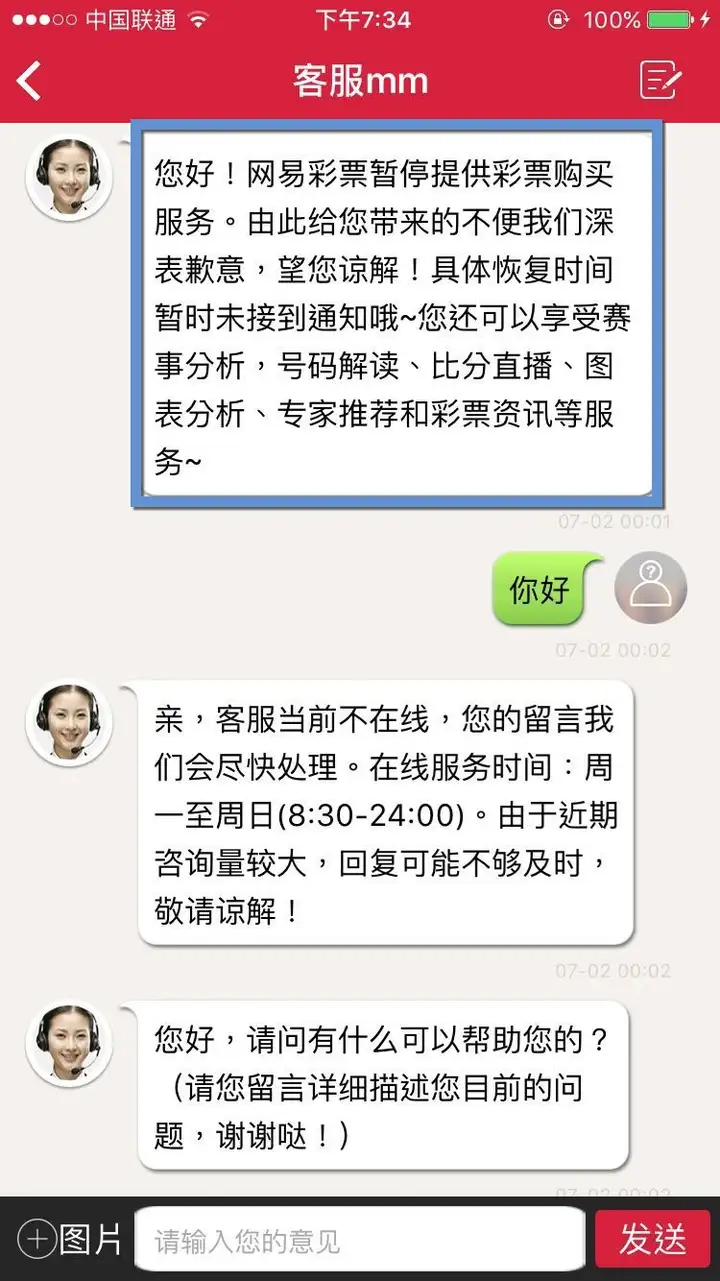Open the feedback note icon
The image size is (720, 1281).
click(660, 81)
